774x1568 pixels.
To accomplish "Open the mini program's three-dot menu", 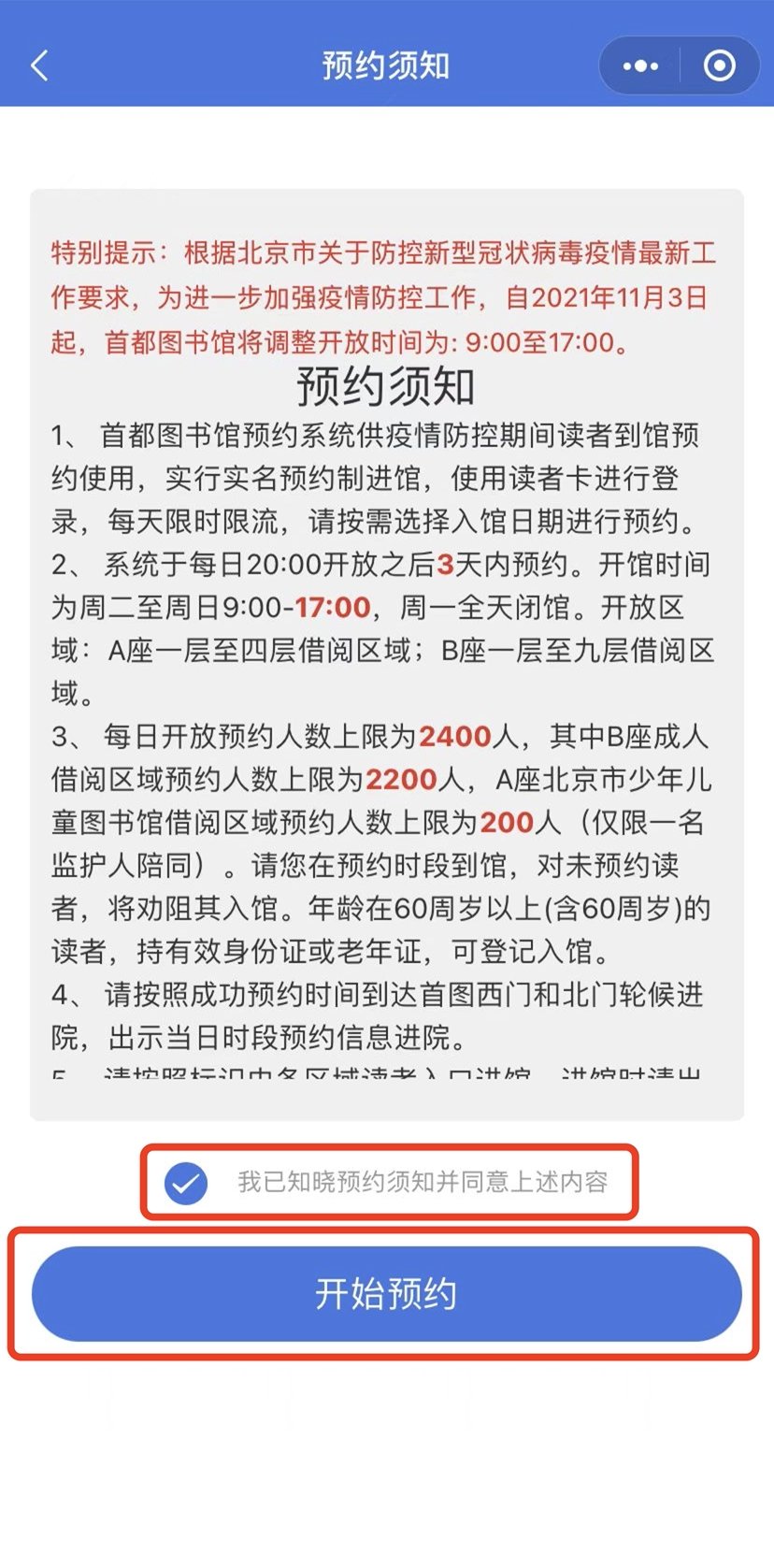I will (x=640, y=66).
